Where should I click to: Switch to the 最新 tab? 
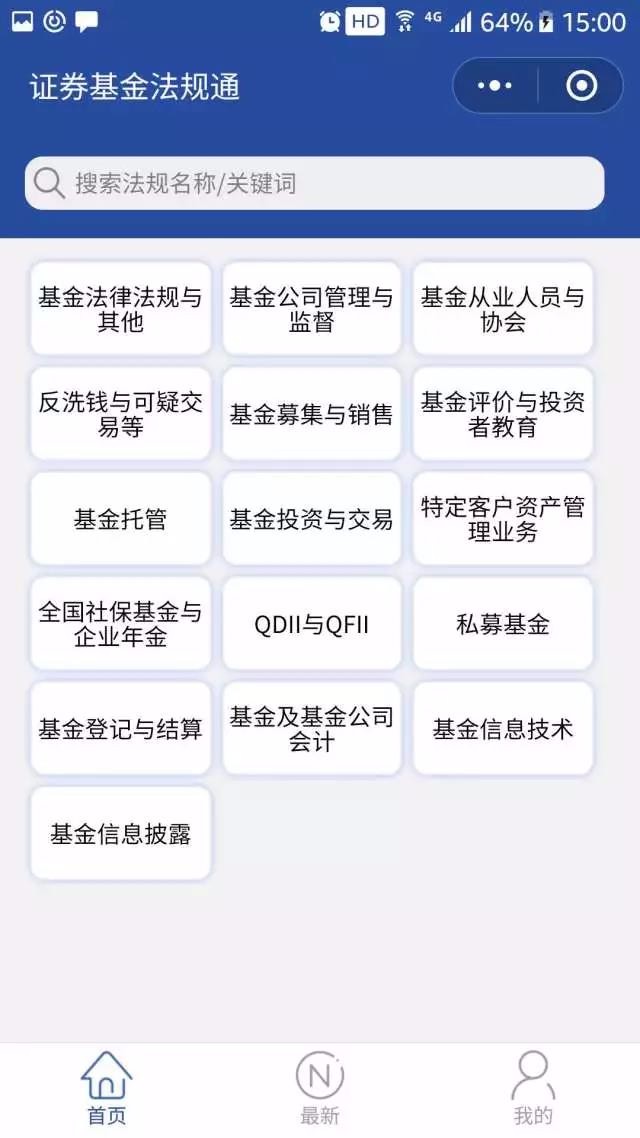coord(319,1089)
